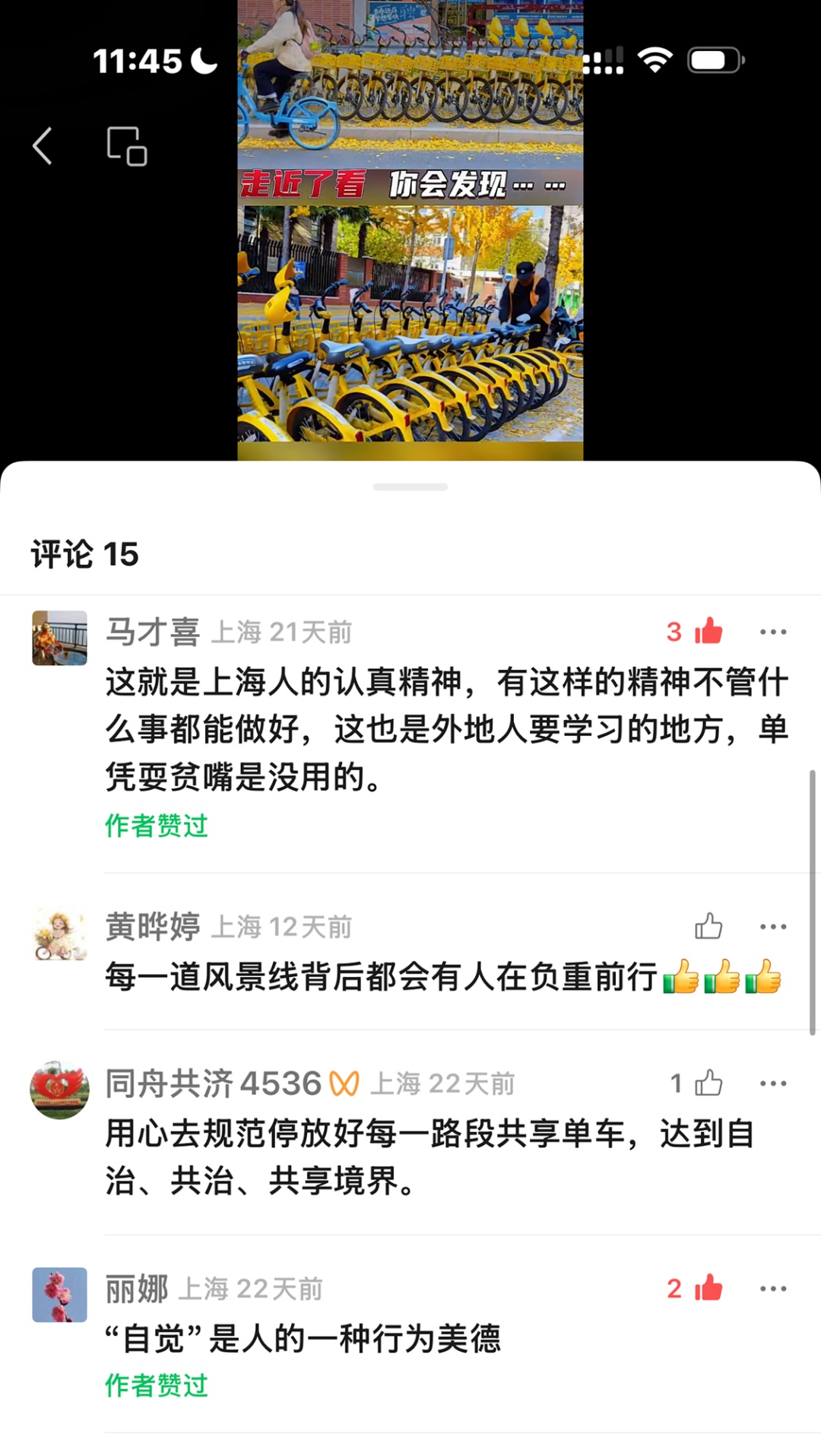
Task: Like 同舟共济4536's comment
Action: (x=708, y=1083)
